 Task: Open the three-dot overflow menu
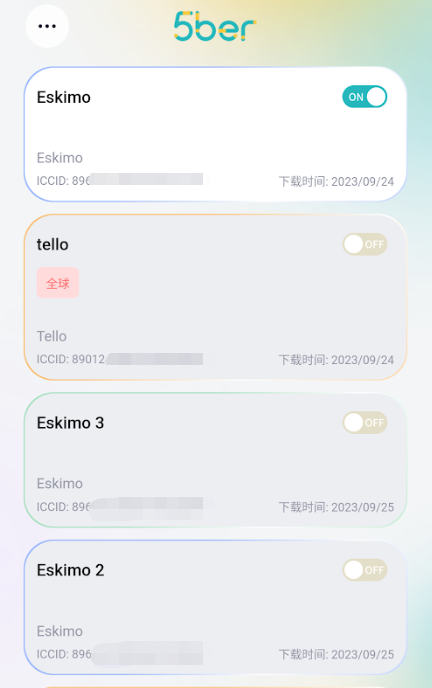[47, 26]
